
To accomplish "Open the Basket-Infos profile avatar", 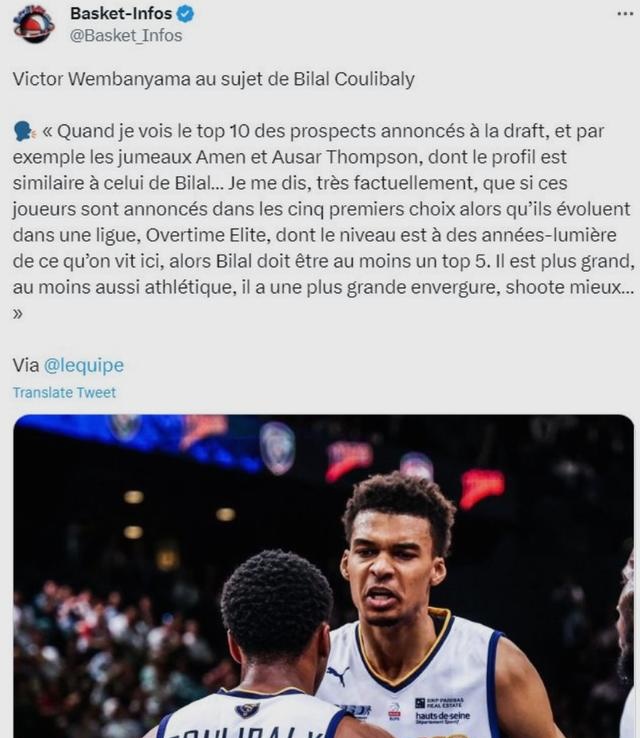I will pyautogui.click(x=33, y=23).
